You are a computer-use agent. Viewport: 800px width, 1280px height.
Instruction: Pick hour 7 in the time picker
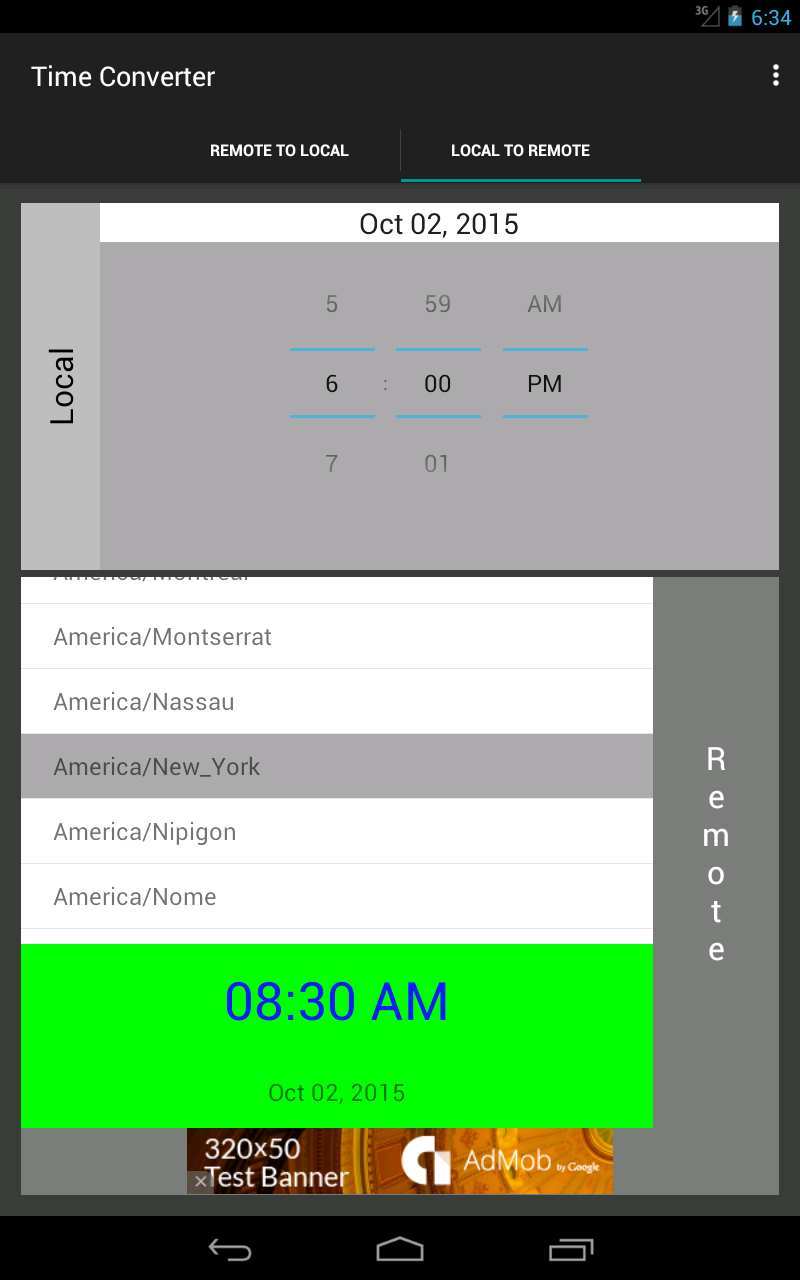[332, 463]
